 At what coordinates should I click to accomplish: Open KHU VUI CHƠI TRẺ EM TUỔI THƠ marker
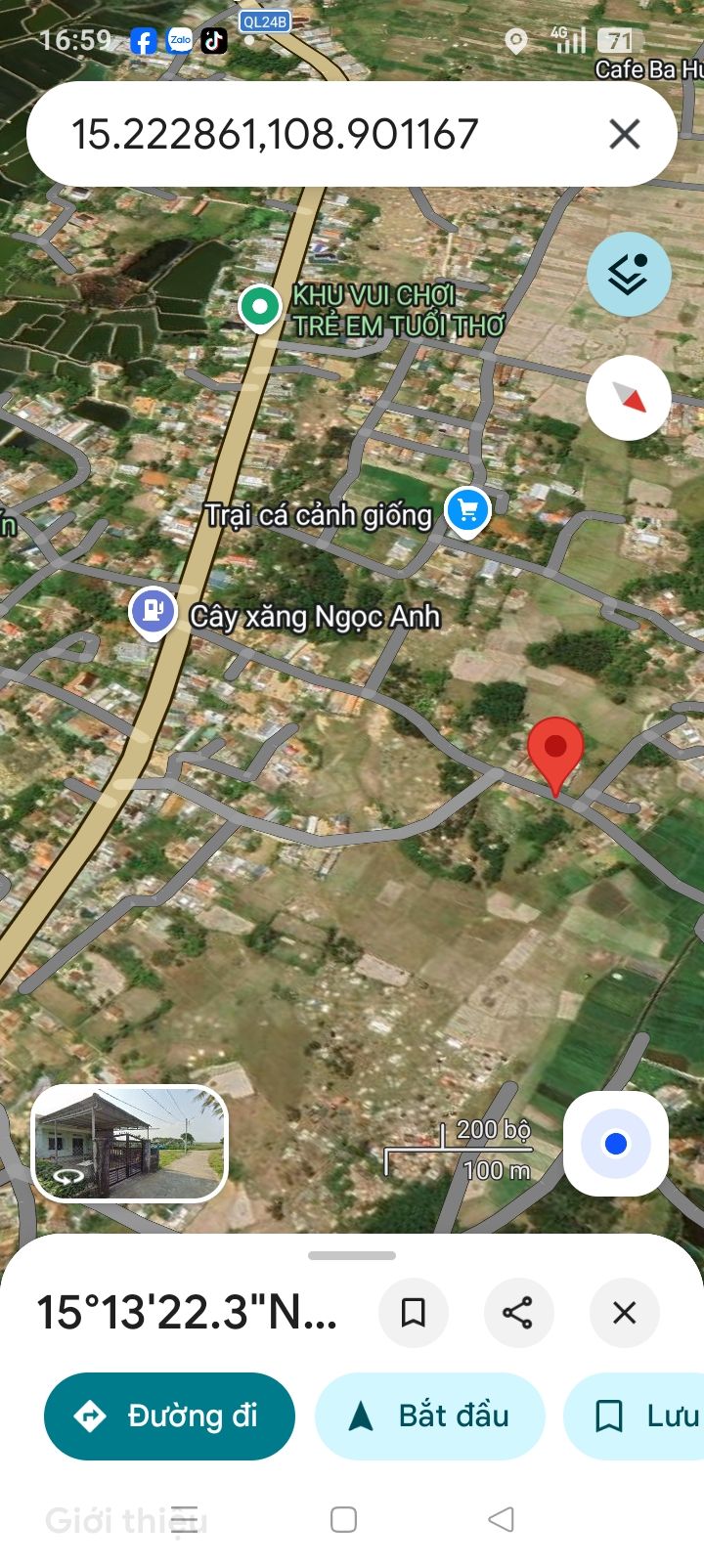click(260, 307)
